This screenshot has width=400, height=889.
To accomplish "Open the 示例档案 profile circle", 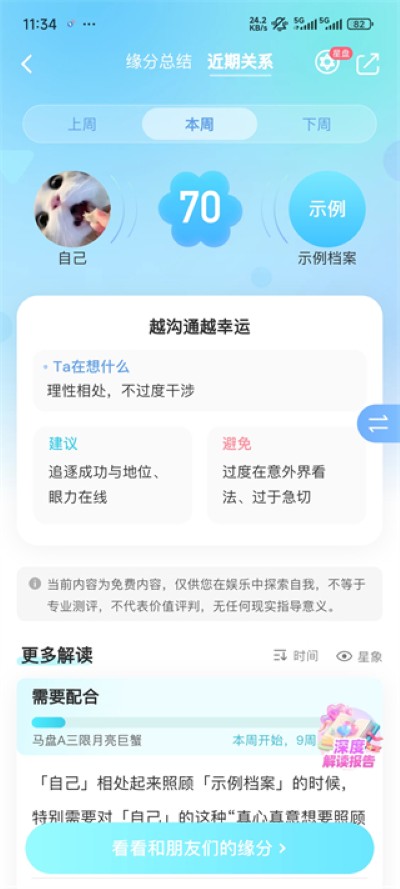I will tap(327, 209).
